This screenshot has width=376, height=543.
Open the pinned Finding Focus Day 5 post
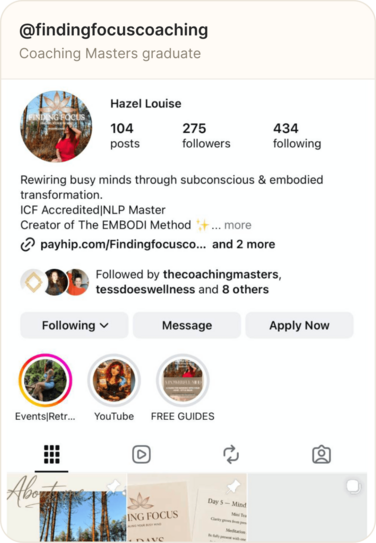pos(187,507)
